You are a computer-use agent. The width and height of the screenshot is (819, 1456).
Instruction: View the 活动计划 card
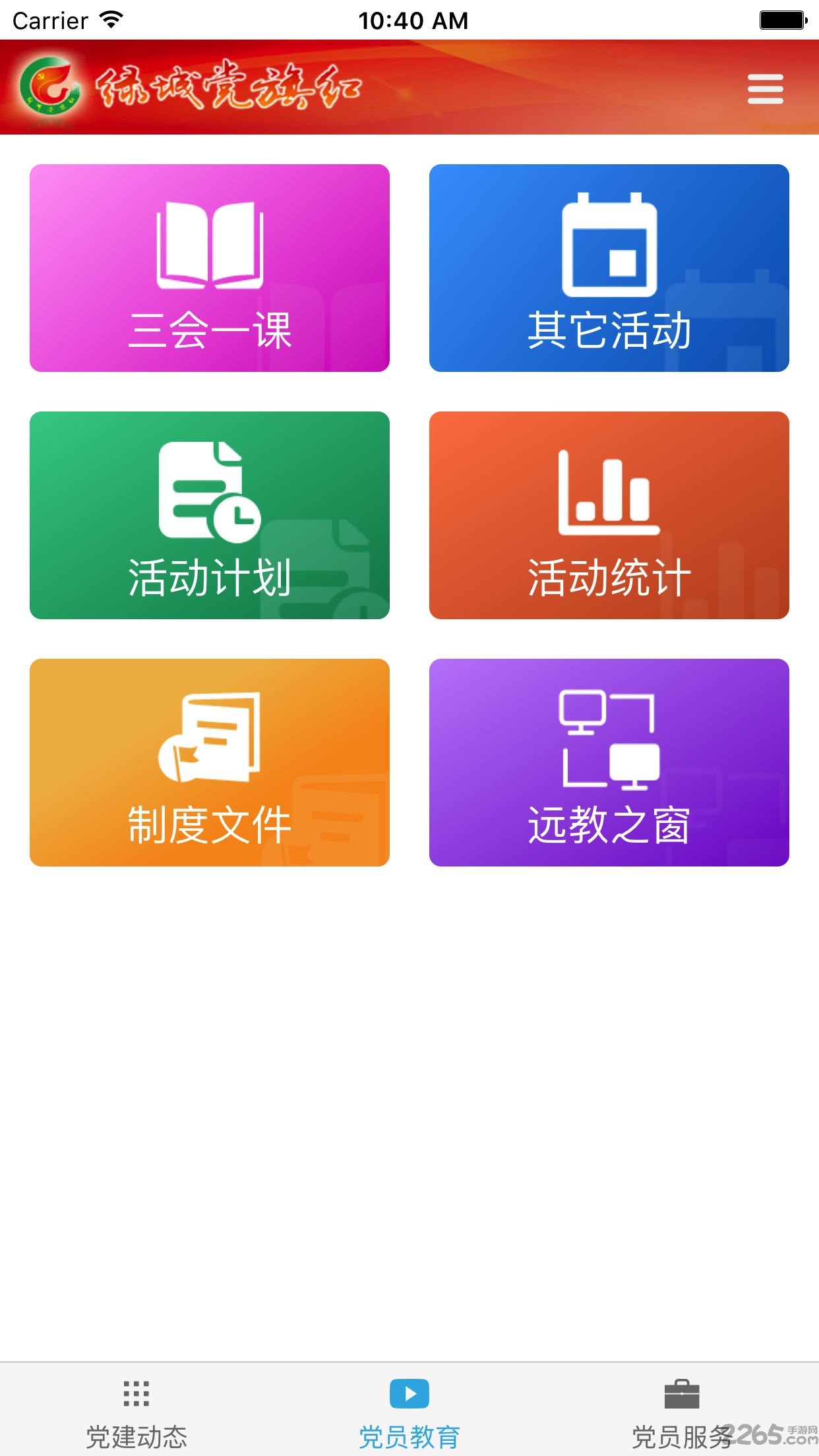point(210,515)
